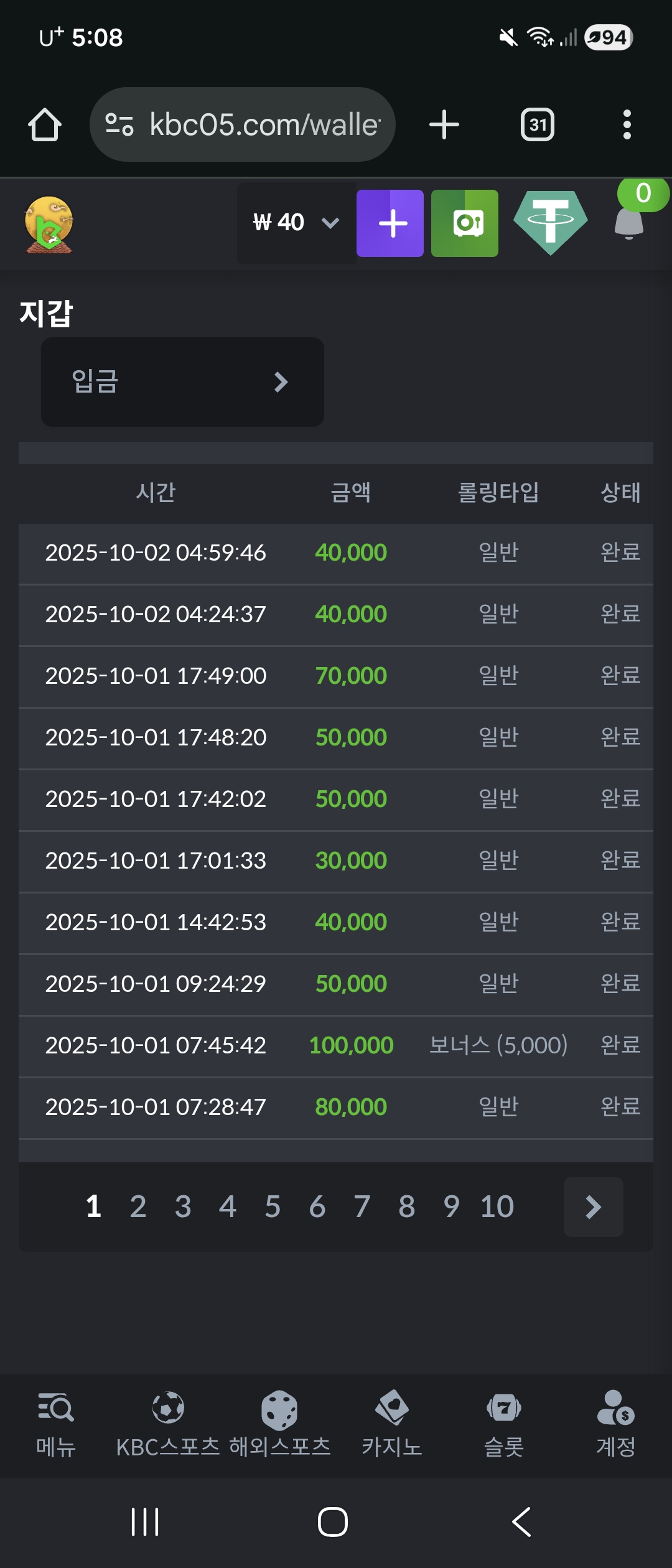Expand the 입금 selector
672x1568 pixels.
click(x=182, y=382)
